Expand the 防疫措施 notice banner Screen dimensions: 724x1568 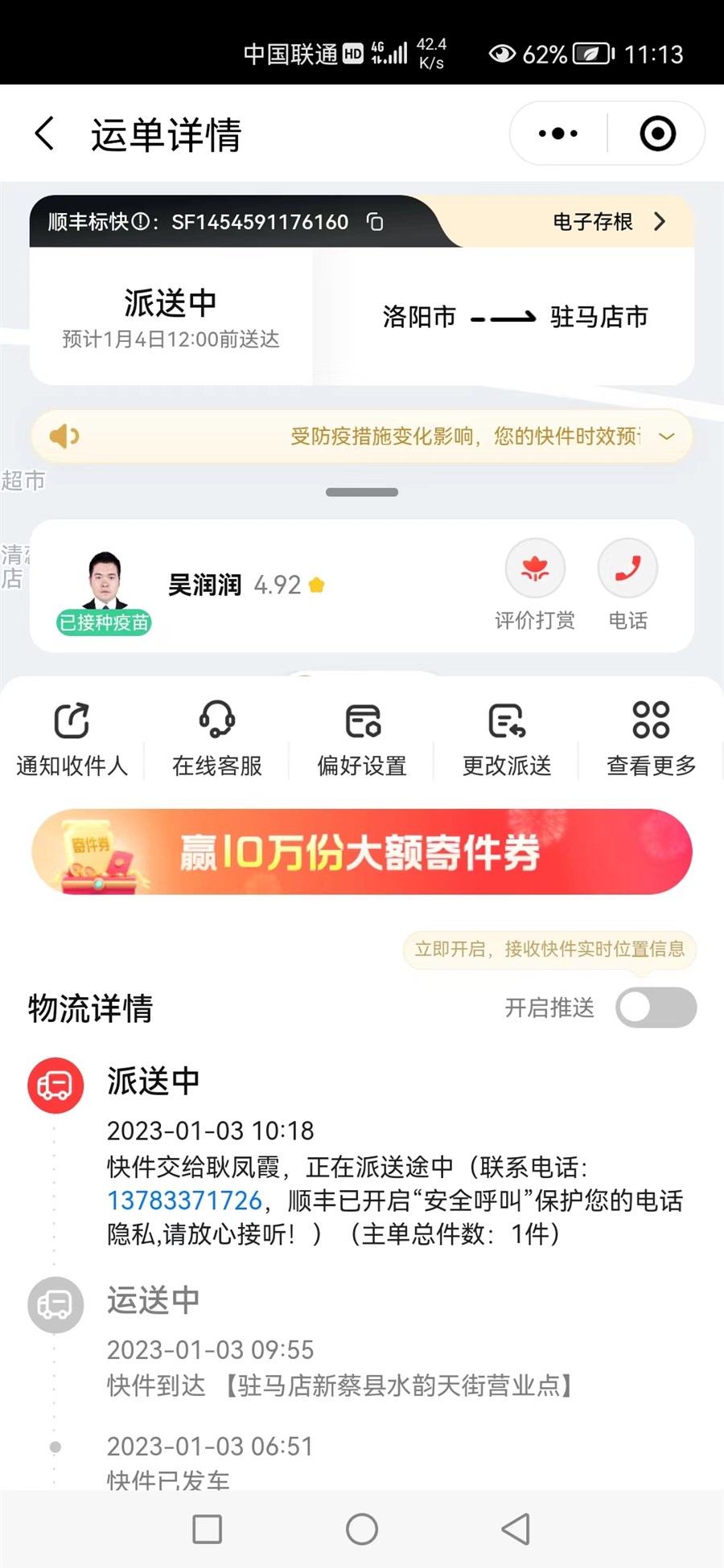pyautogui.click(x=666, y=437)
